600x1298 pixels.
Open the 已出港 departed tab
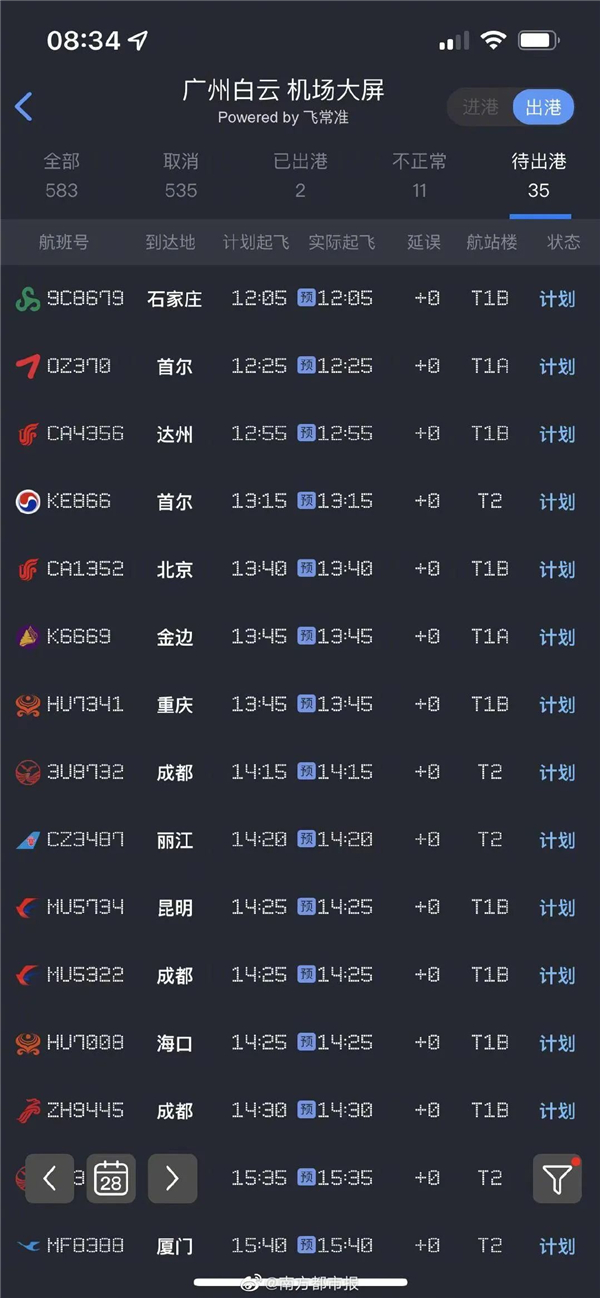(300, 174)
